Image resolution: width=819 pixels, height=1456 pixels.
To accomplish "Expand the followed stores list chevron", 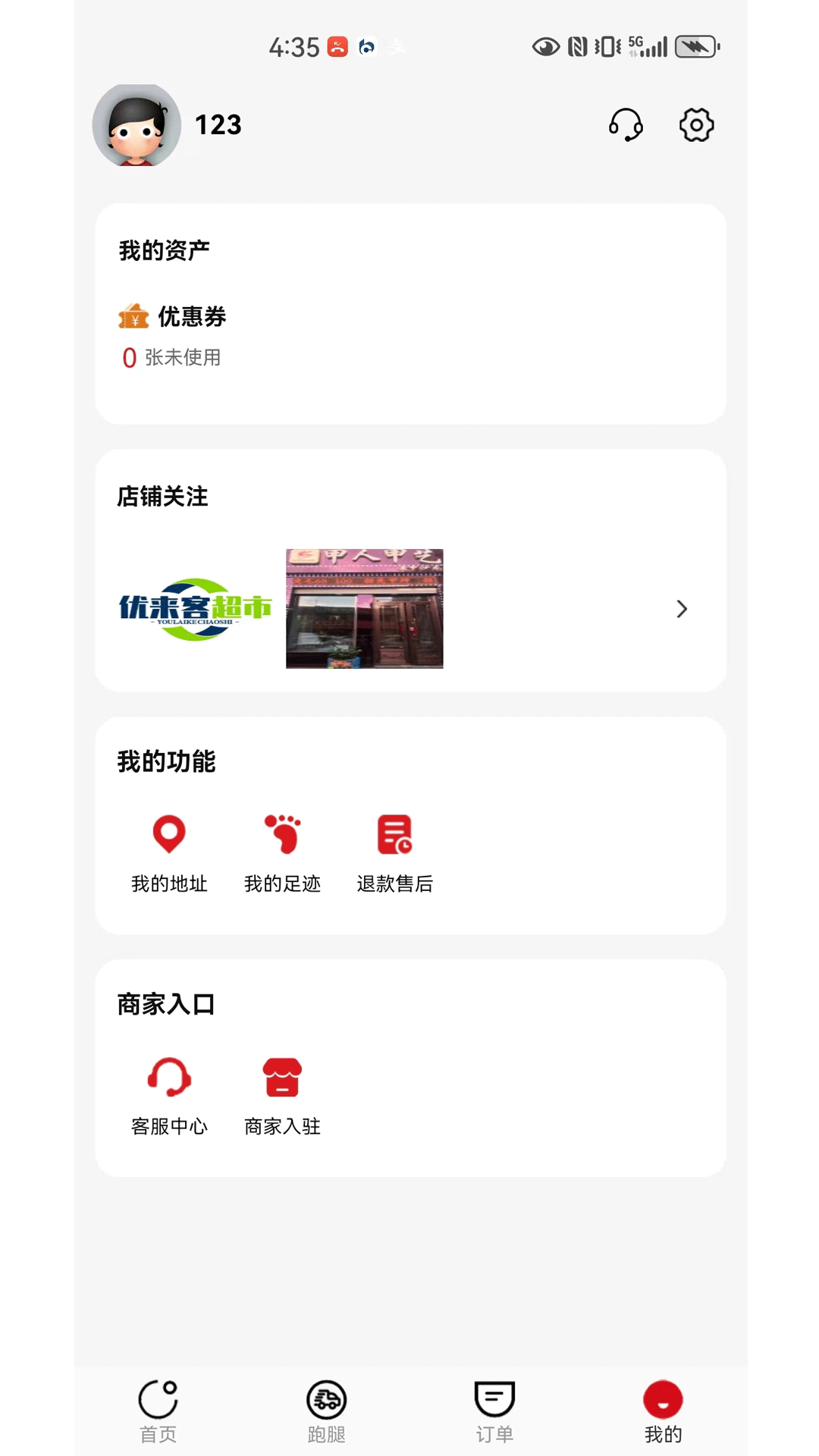I will [x=681, y=609].
